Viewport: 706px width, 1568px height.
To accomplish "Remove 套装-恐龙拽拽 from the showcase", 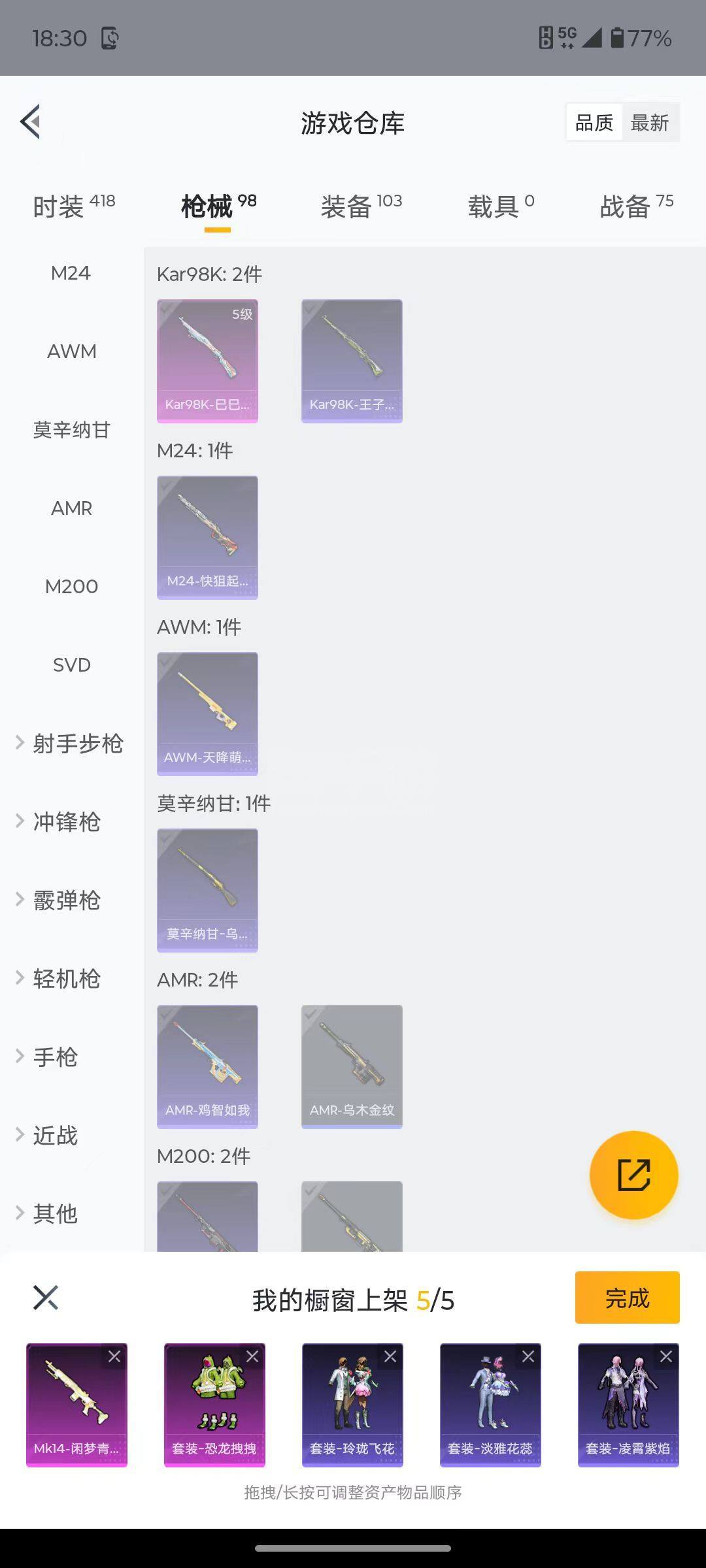I will 252,1357.
